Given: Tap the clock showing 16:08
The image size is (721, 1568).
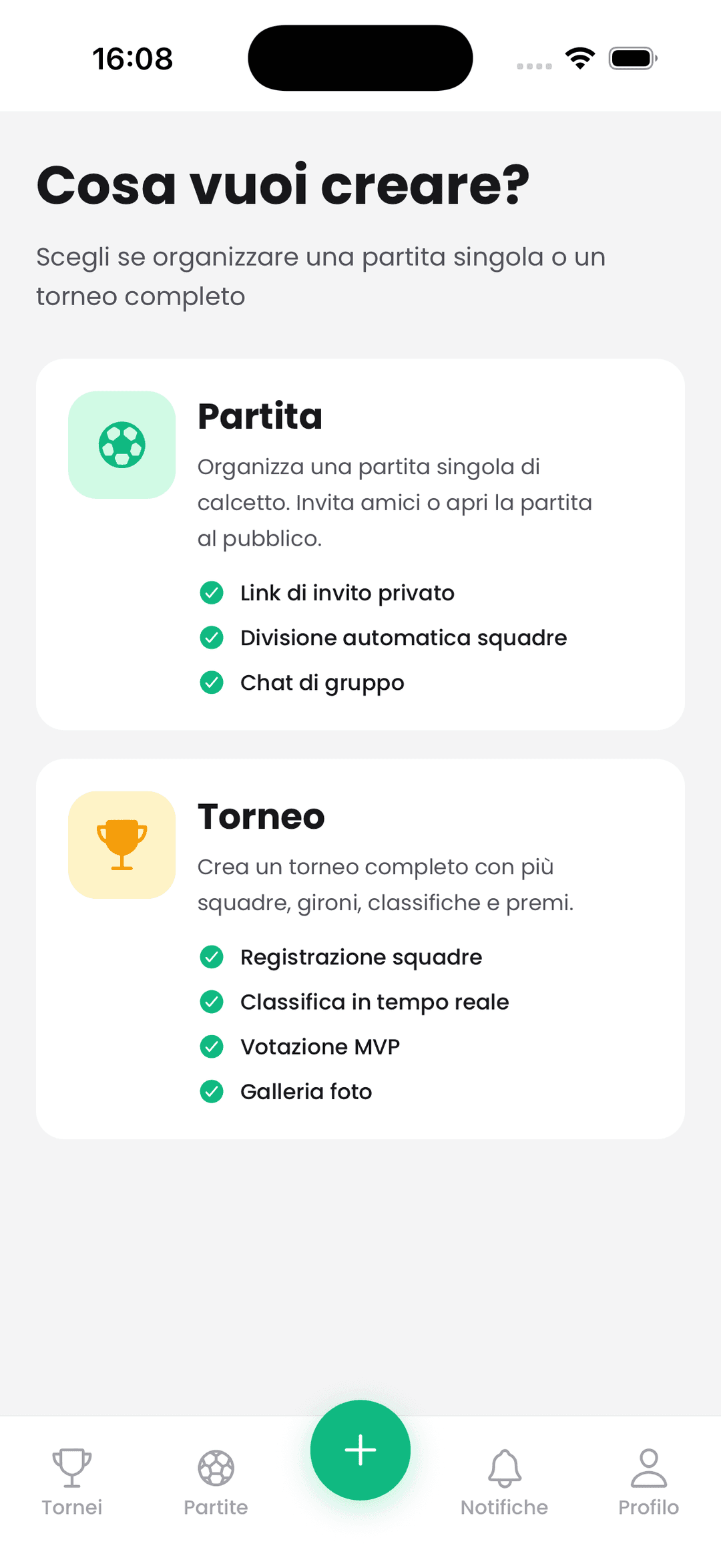Looking at the screenshot, I should tap(132, 58).
